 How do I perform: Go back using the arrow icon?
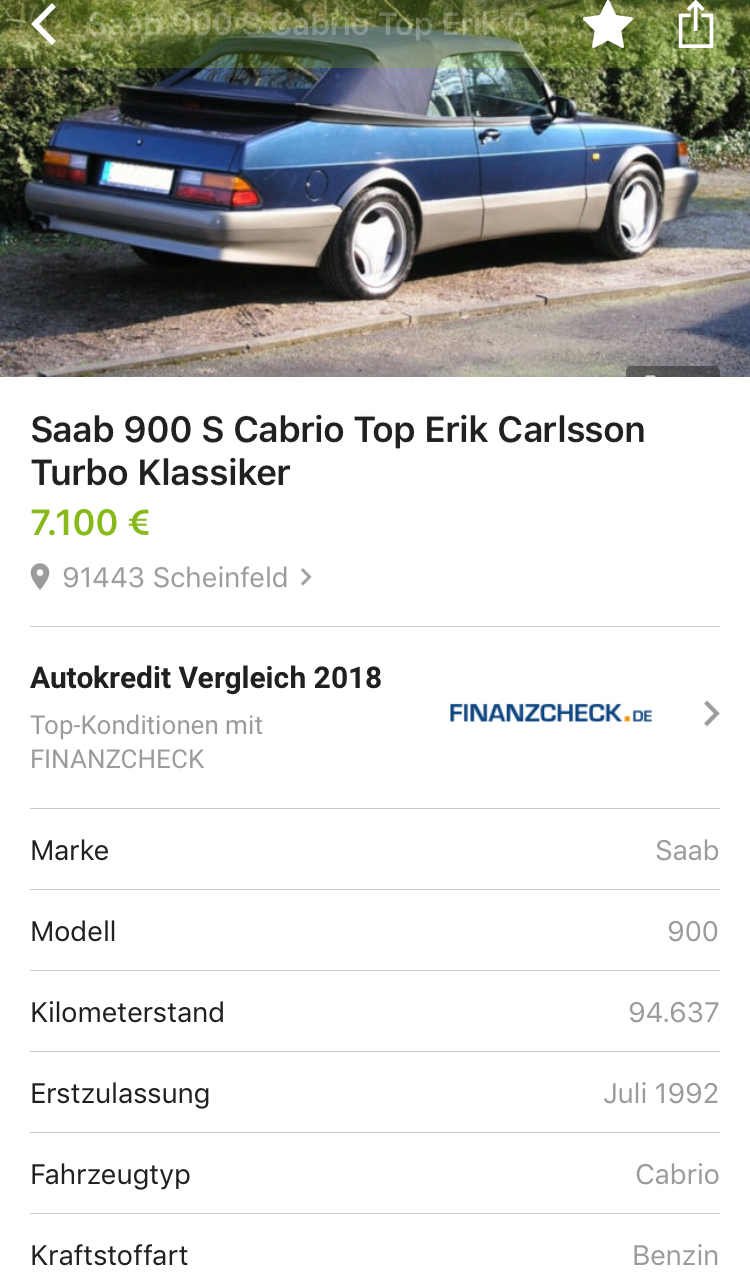[x=44, y=24]
